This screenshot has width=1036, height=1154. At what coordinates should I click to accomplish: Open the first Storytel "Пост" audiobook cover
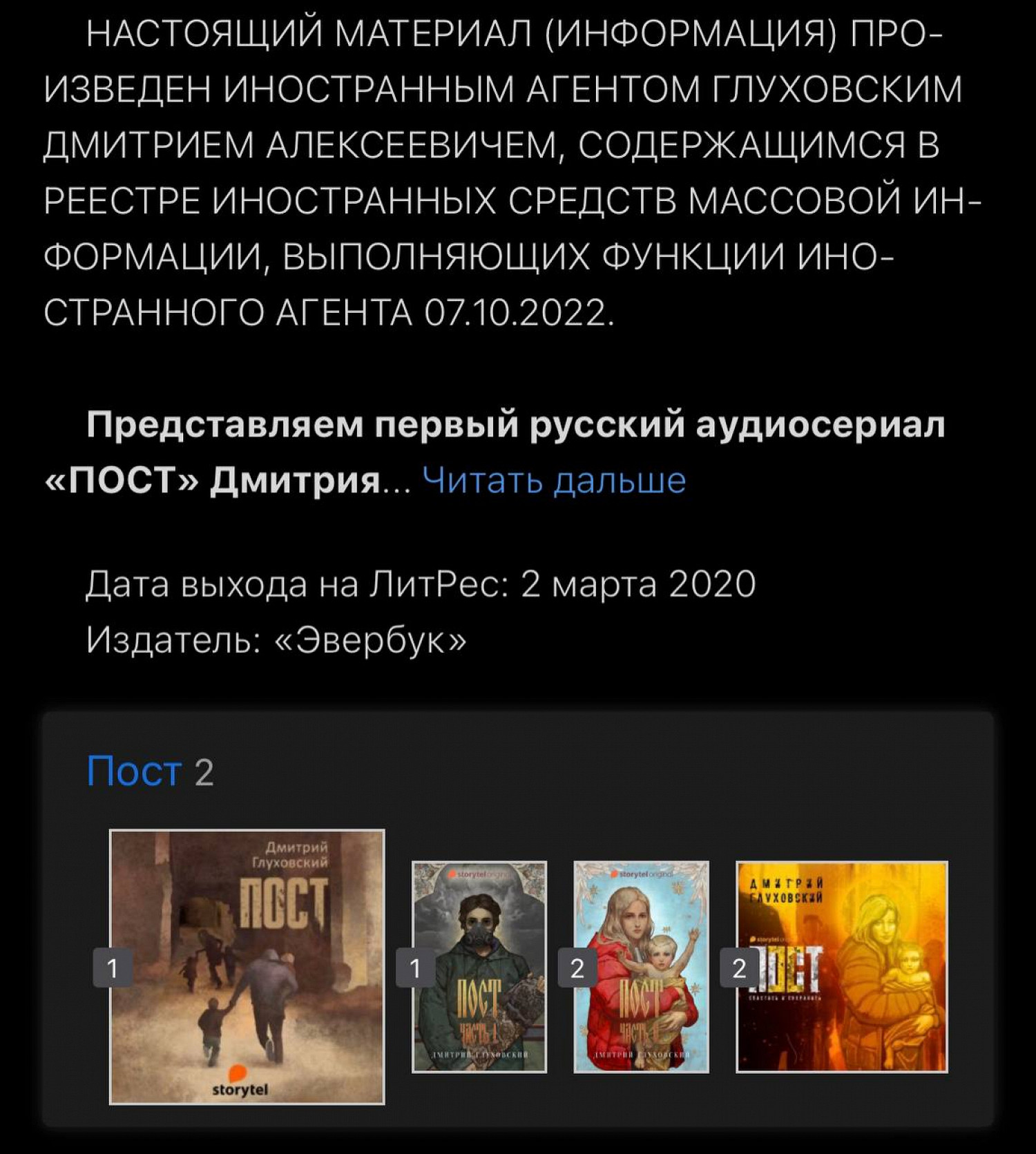pos(247,966)
